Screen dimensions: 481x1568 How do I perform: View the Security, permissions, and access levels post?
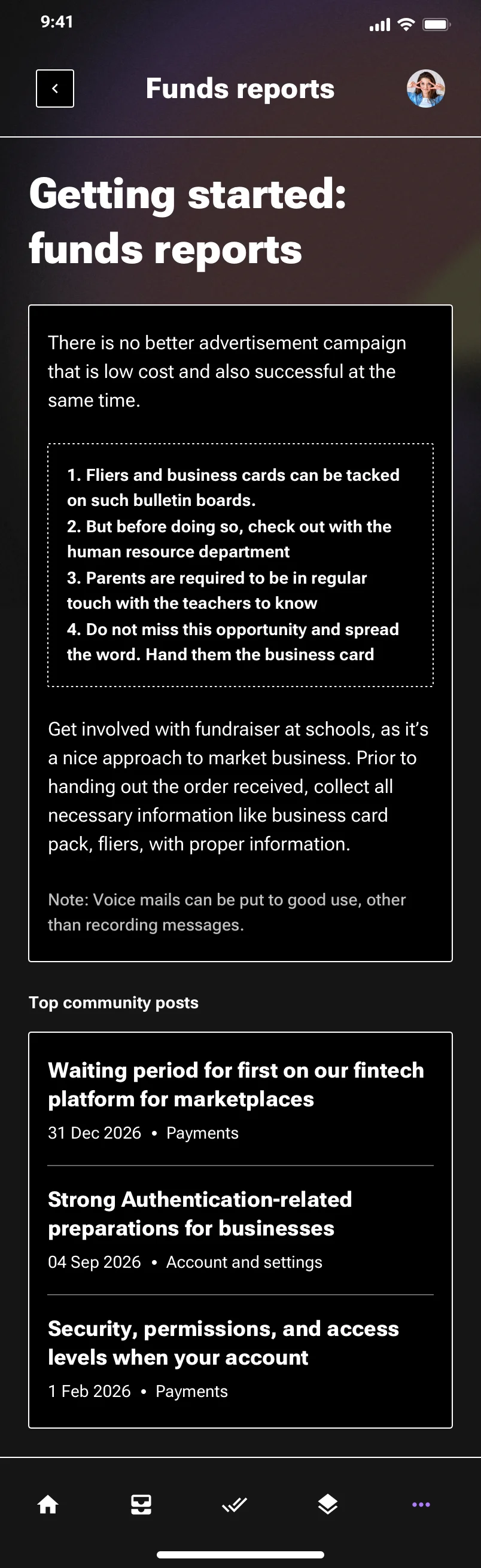tap(223, 1342)
